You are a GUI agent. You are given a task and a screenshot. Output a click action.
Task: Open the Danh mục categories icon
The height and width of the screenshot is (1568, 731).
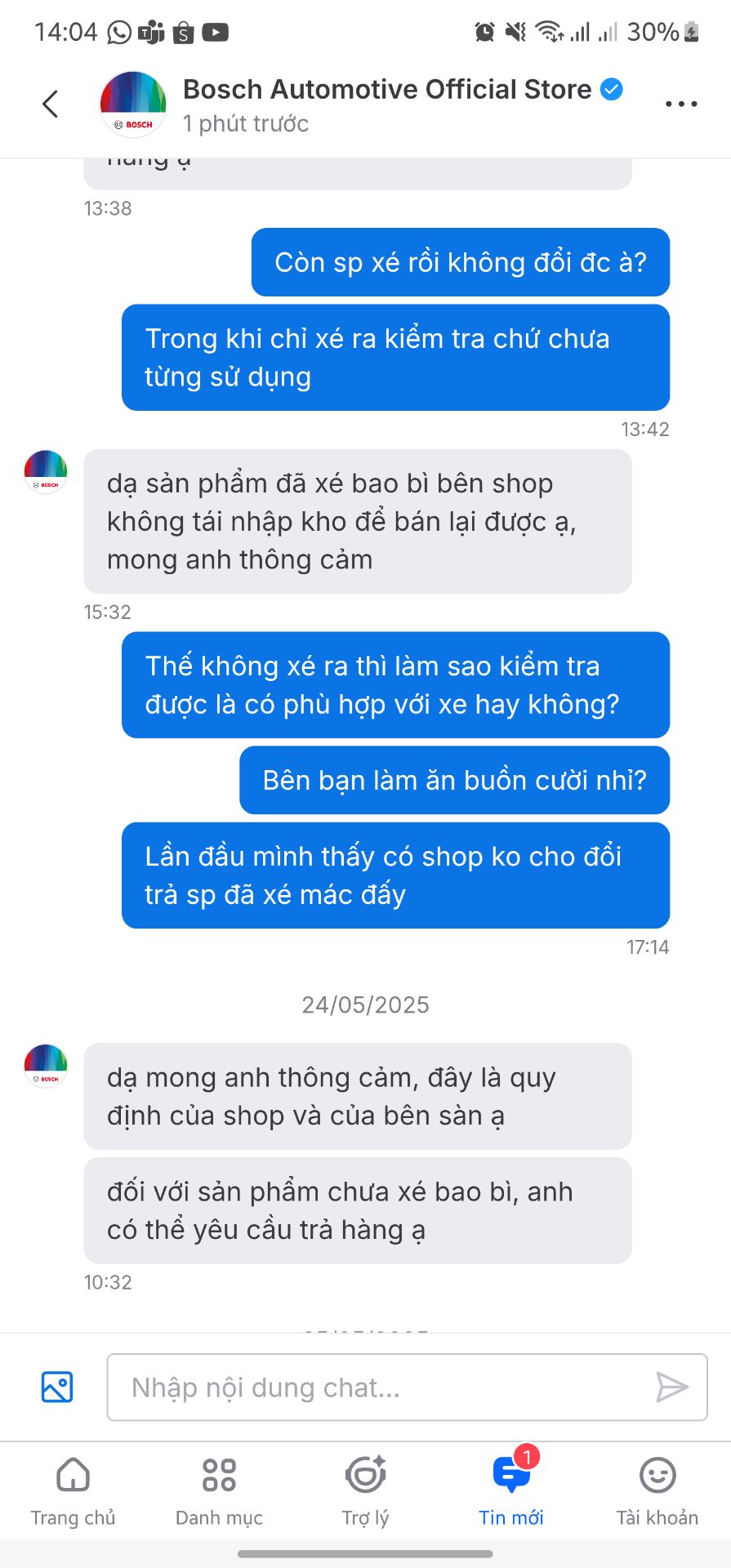pyautogui.click(x=218, y=1474)
